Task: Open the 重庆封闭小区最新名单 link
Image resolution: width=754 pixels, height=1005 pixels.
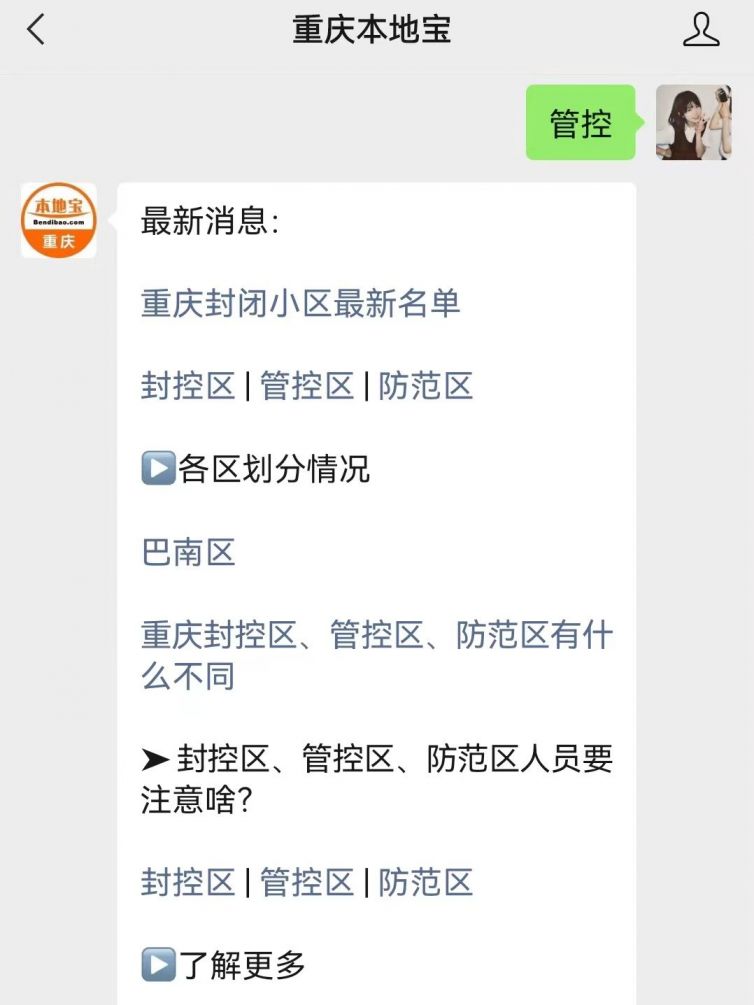Action: pos(300,303)
